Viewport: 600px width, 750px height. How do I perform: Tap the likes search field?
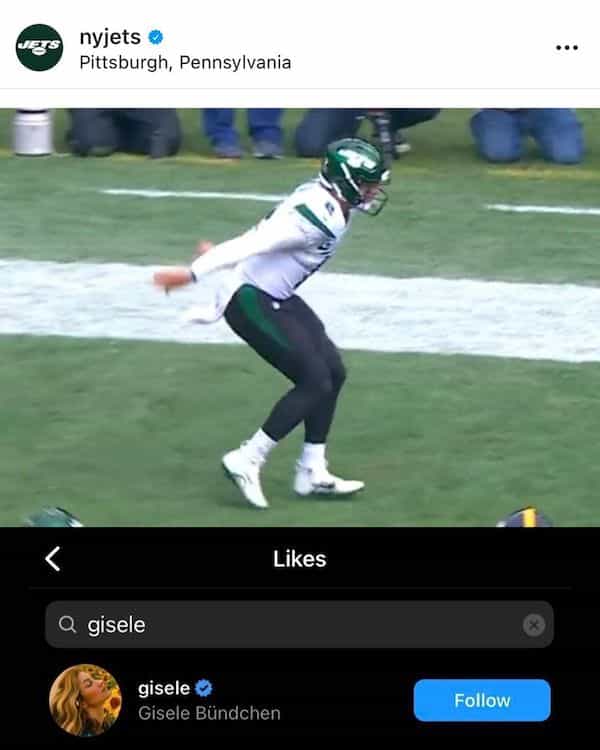290,625
